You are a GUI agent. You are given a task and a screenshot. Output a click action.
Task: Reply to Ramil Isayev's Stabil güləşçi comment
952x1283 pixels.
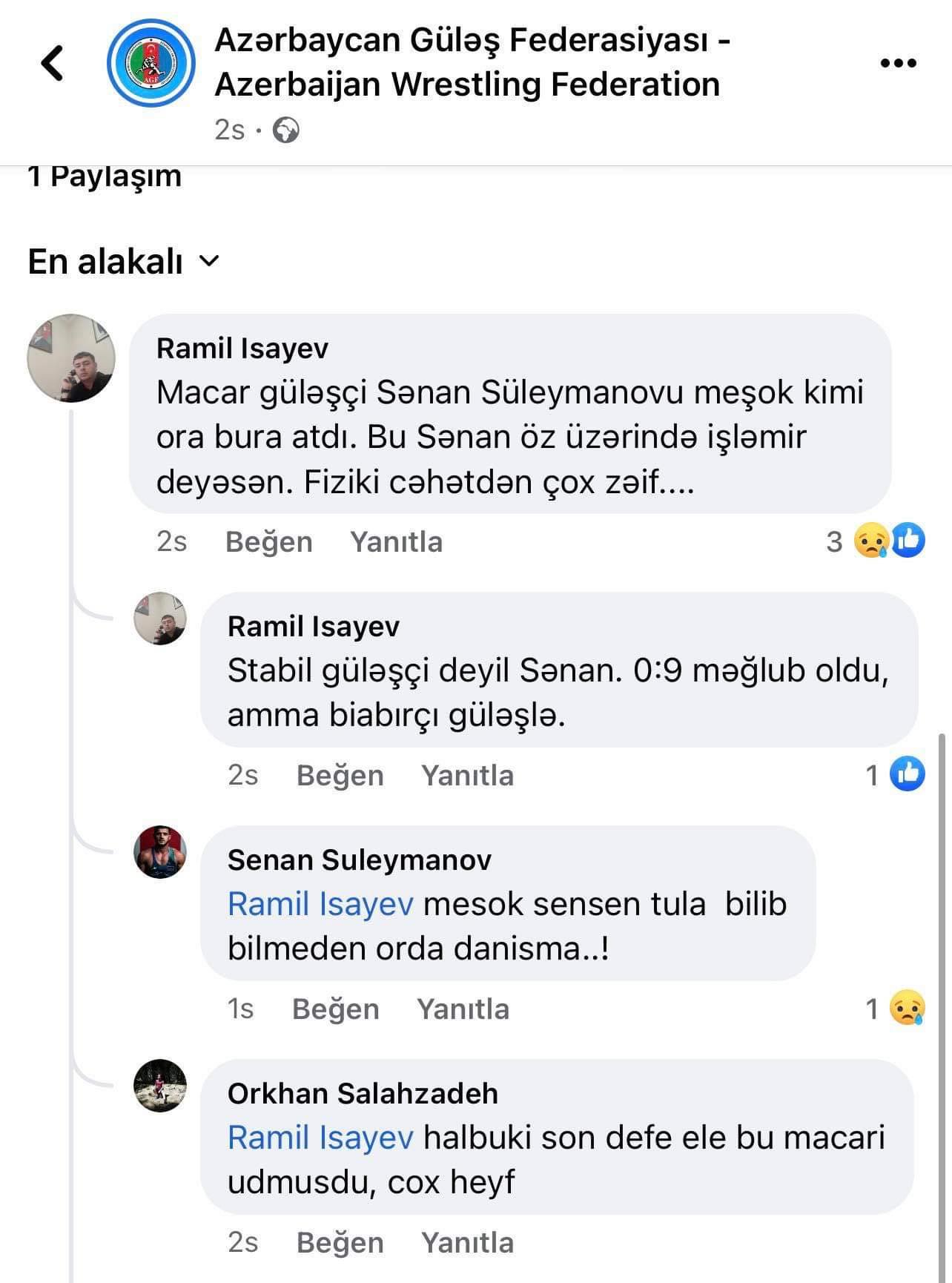point(467,776)
